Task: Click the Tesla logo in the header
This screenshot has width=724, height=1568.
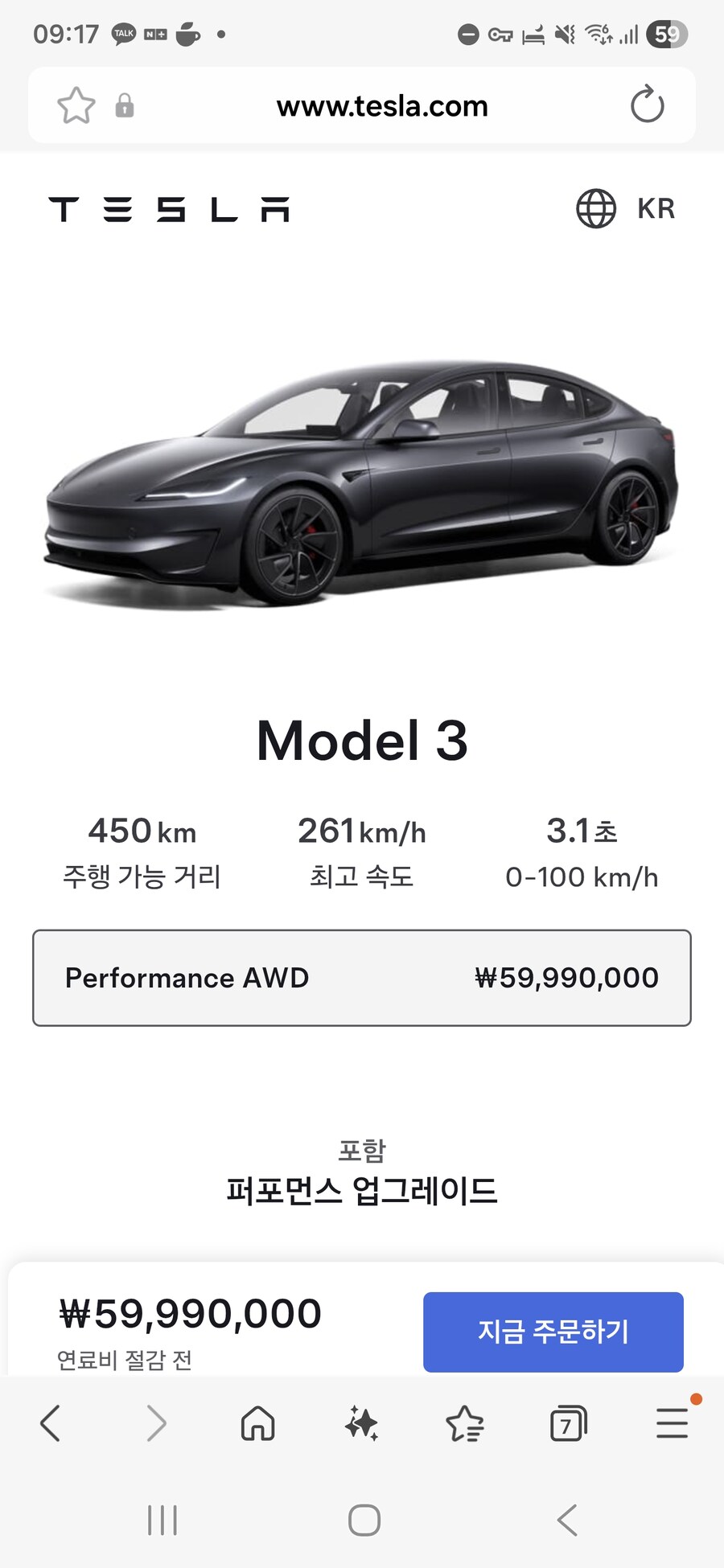Action: click(170, 208)
